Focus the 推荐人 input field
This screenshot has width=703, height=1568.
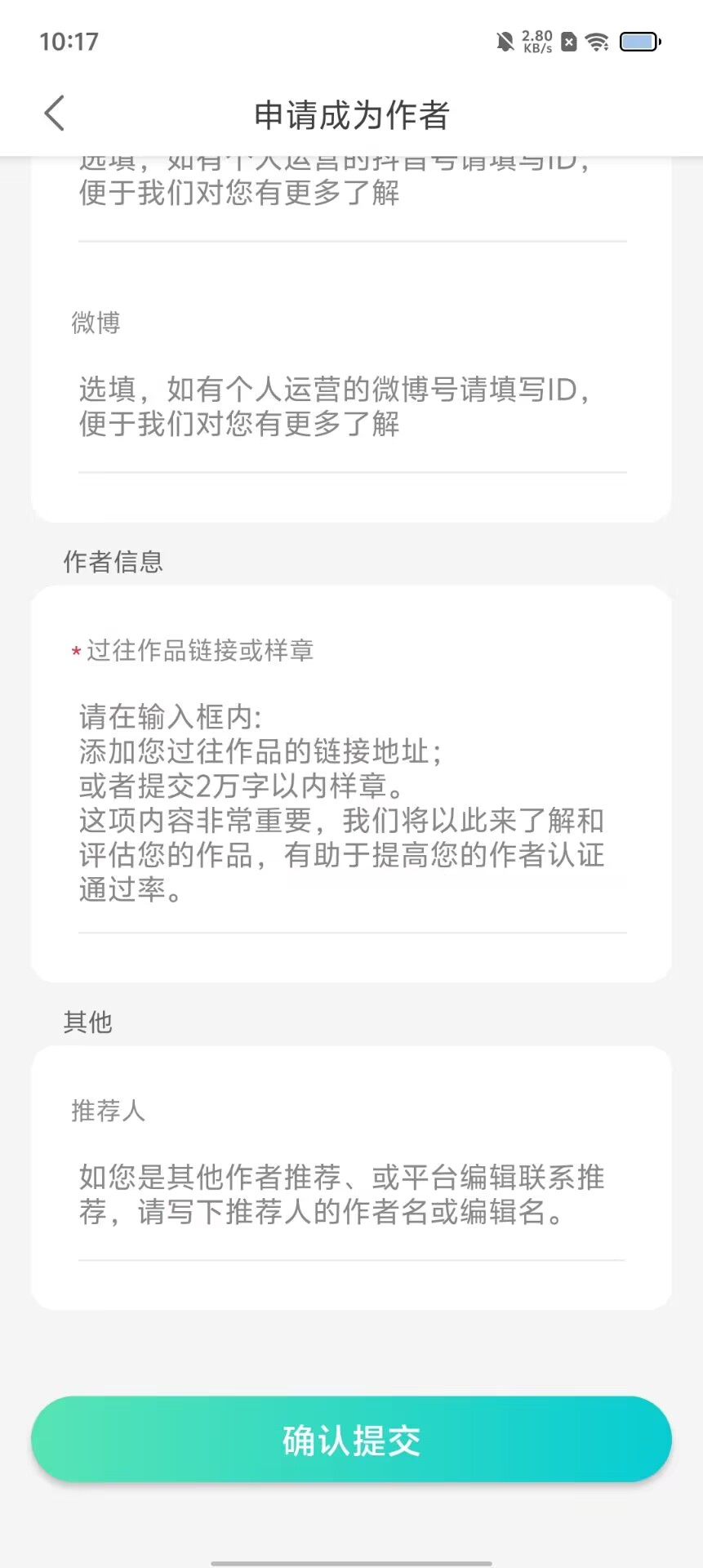click(x=352, y=1195)
